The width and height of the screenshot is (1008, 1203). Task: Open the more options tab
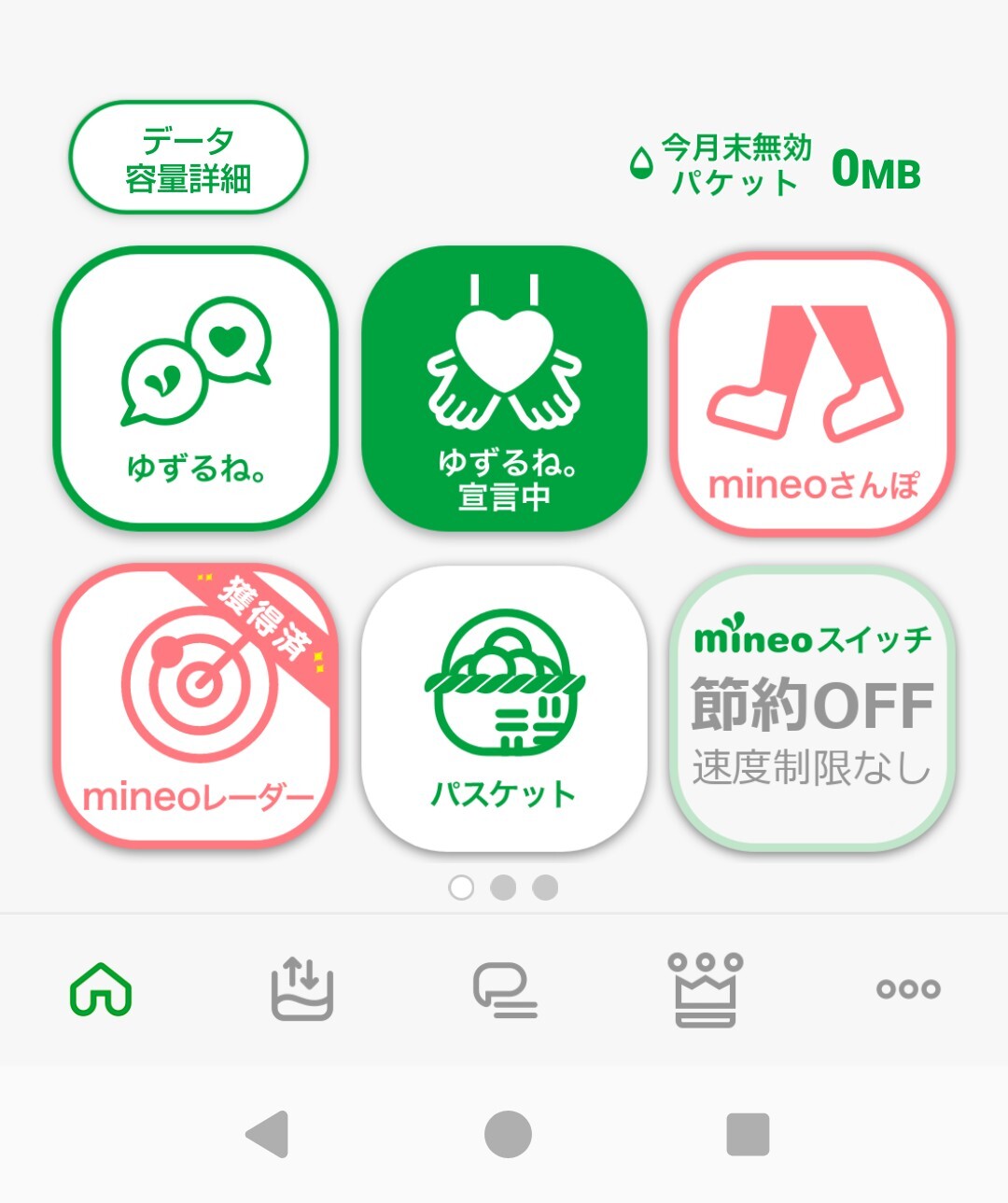coord(907,989)
